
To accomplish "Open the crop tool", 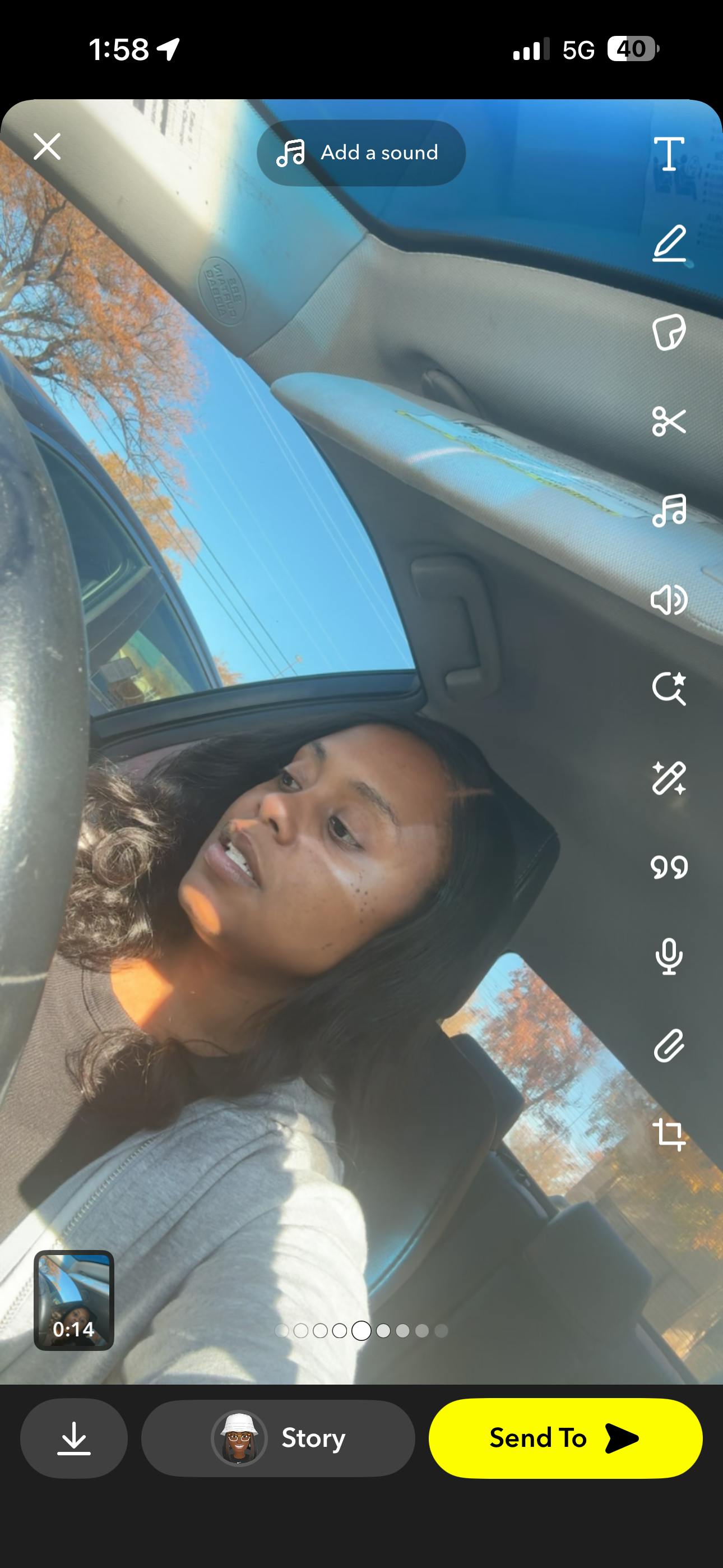I will click(x=669, y=1135).
